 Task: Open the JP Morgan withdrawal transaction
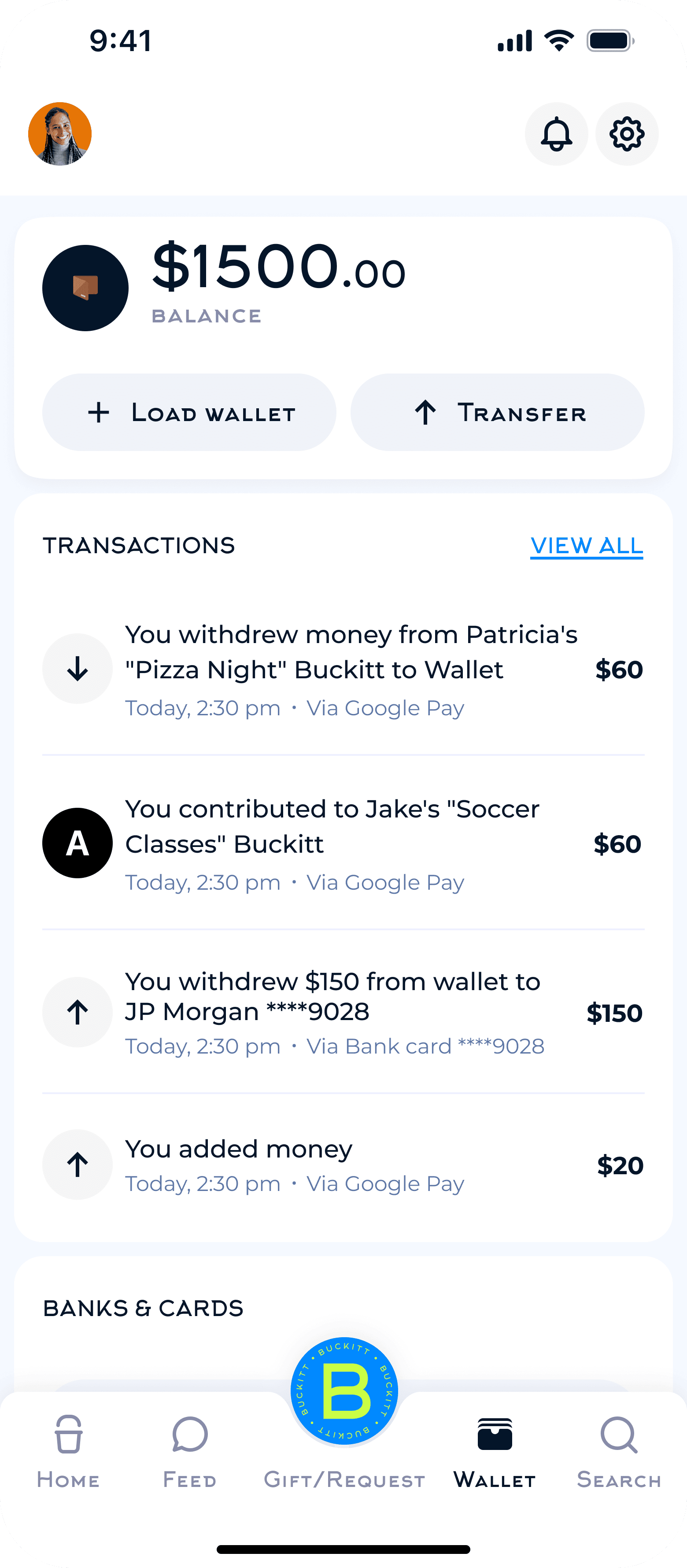343,1013
